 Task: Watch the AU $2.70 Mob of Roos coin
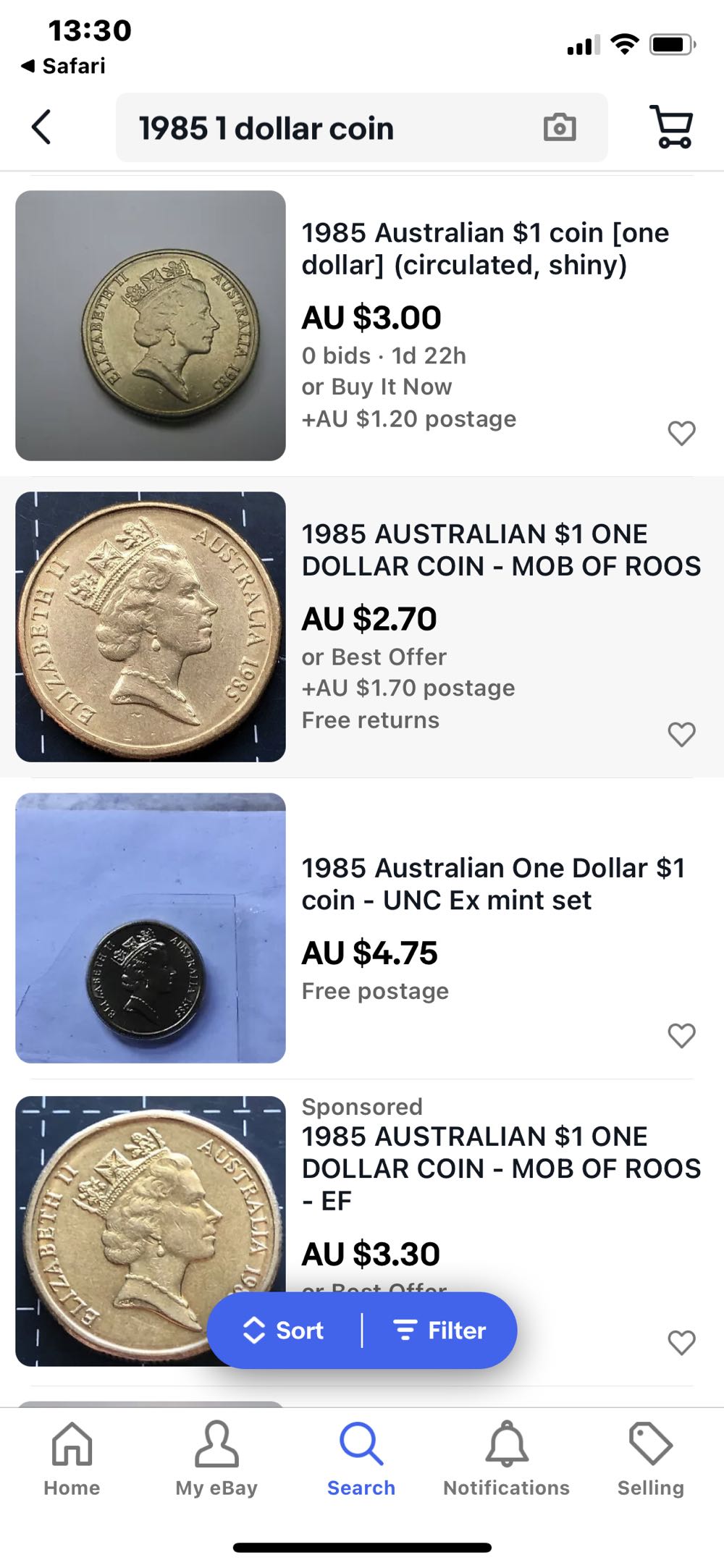click(681, 734)
